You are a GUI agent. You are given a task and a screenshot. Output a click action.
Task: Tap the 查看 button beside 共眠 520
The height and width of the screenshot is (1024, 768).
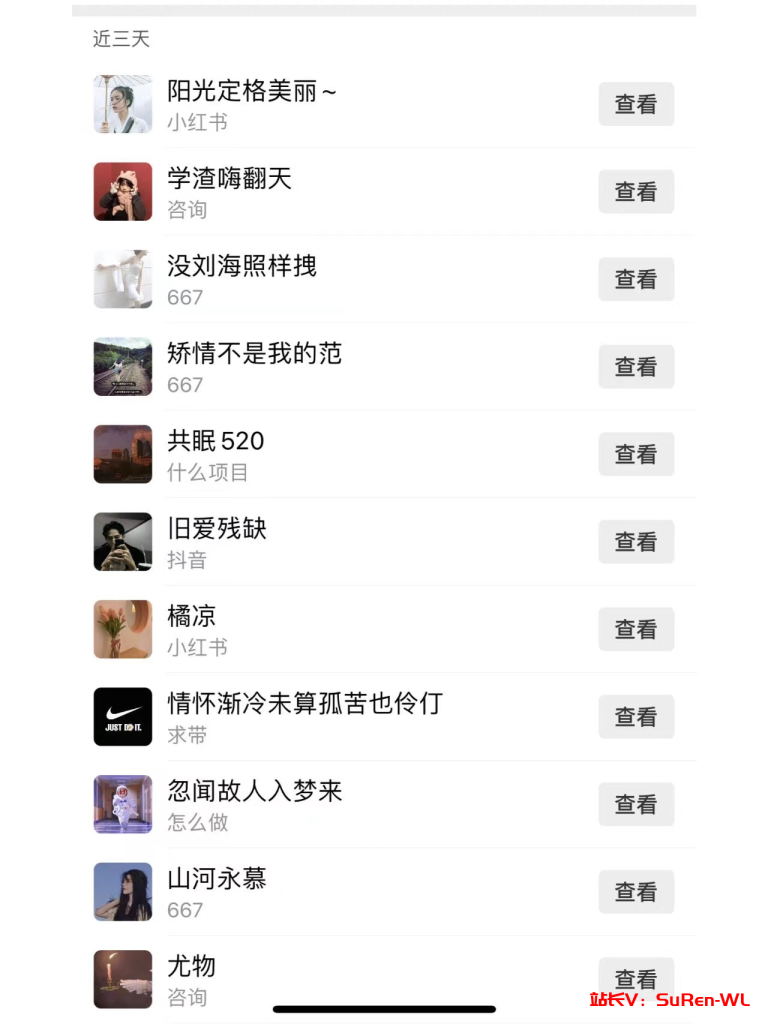(636, 454)
